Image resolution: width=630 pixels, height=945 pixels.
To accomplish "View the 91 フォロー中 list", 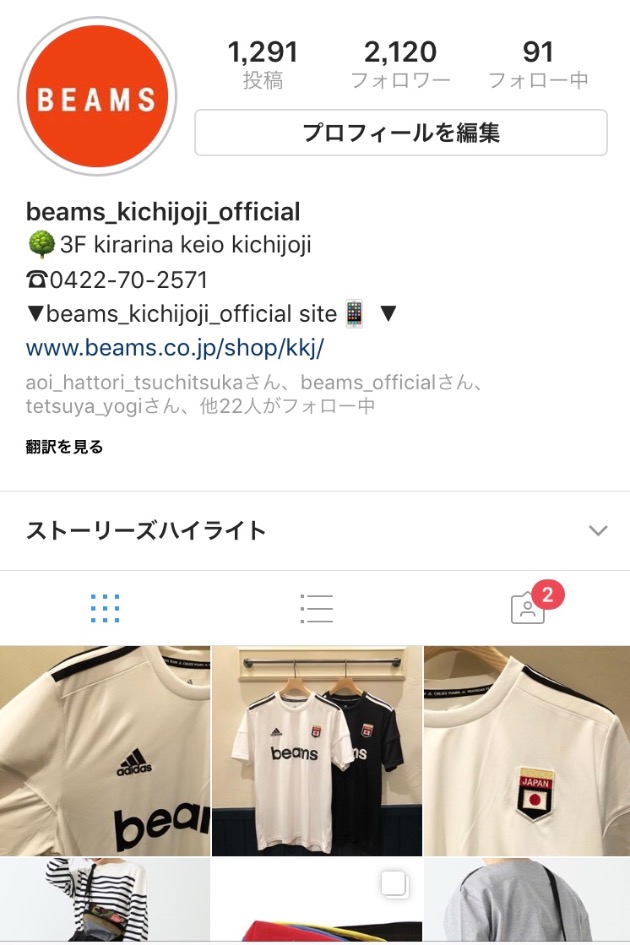I will [x=538, y=64].
